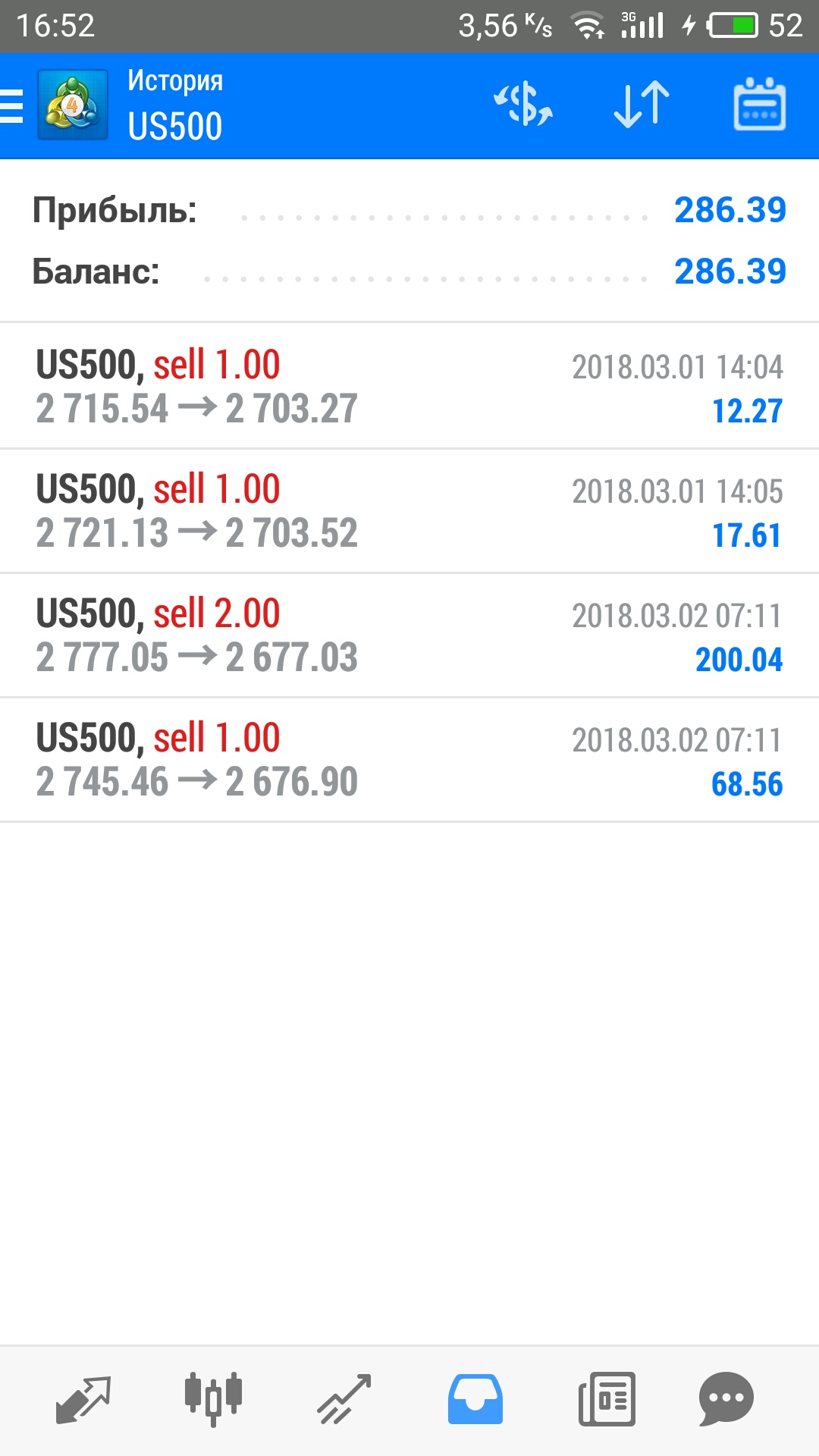Open the calendar period selector

pos(759,105)
